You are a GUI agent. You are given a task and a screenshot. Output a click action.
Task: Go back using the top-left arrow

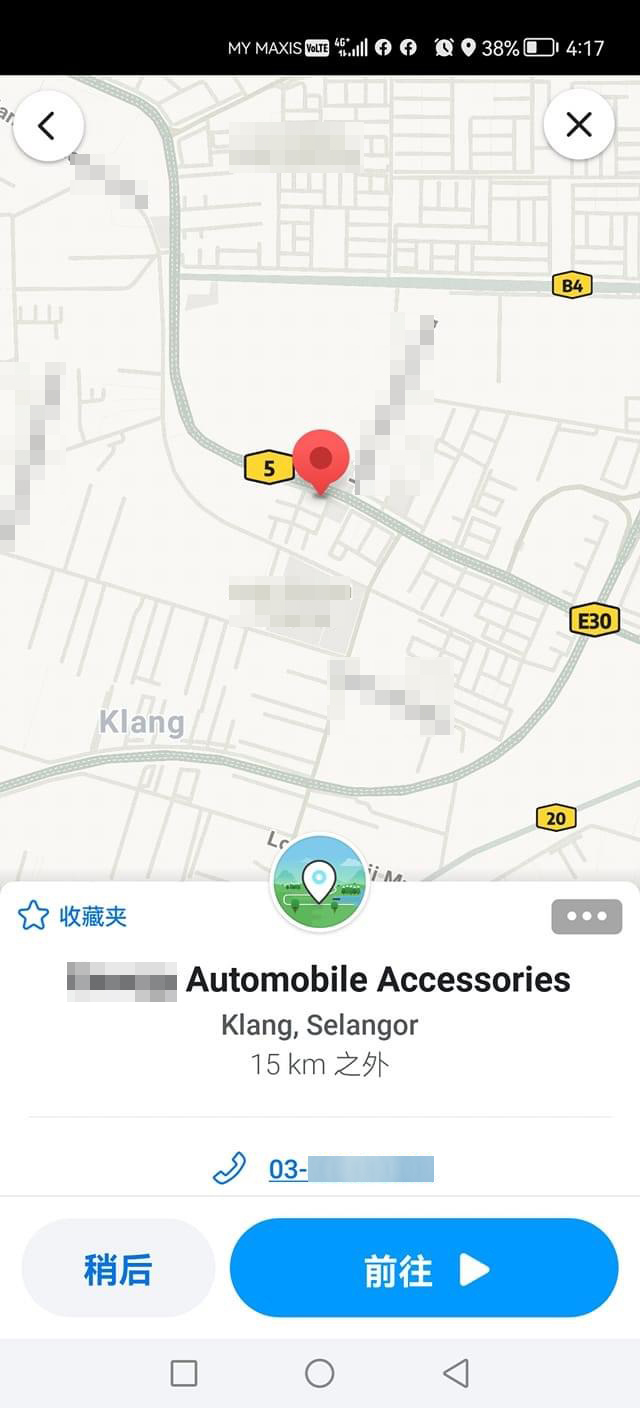(48, 125)
